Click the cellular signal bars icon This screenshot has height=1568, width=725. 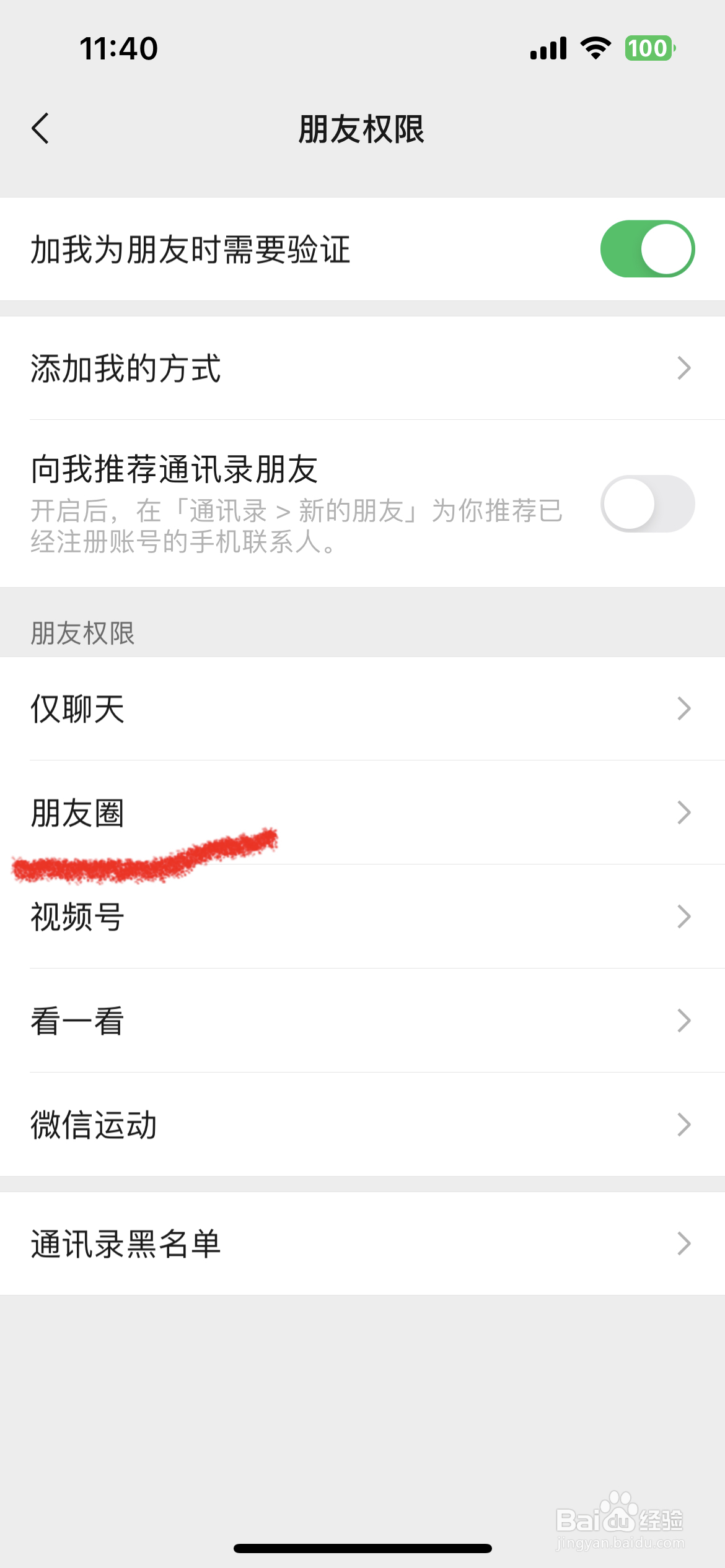click(x=548, y=48)
